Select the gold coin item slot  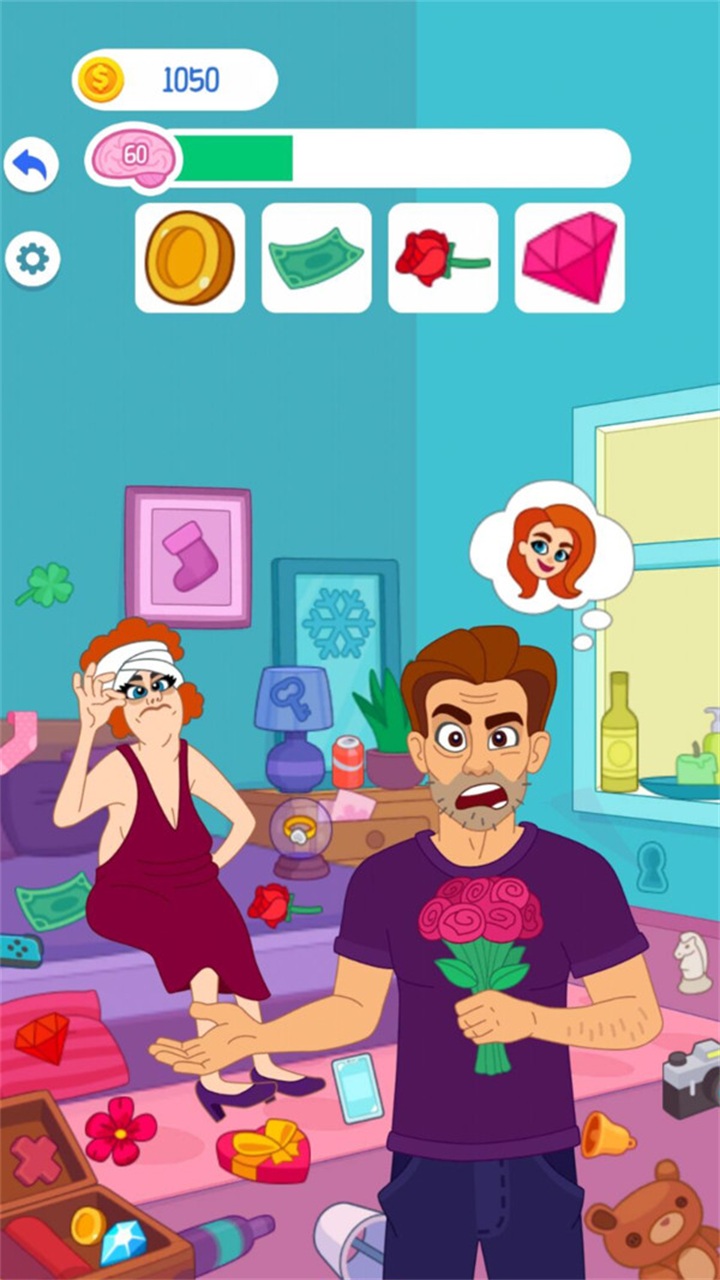coord(190,258)
